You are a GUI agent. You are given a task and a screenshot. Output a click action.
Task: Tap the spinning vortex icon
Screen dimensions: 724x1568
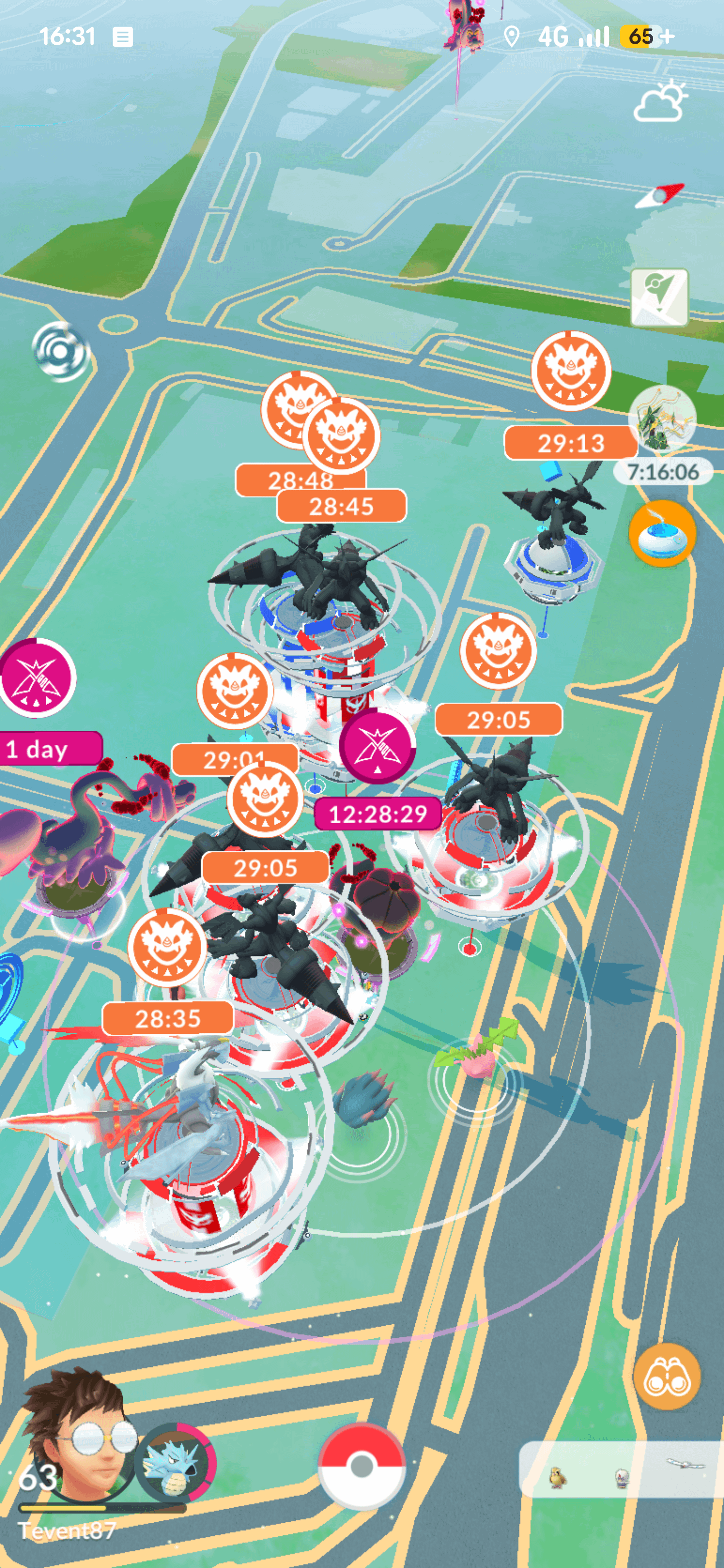(x=60, y=351)
